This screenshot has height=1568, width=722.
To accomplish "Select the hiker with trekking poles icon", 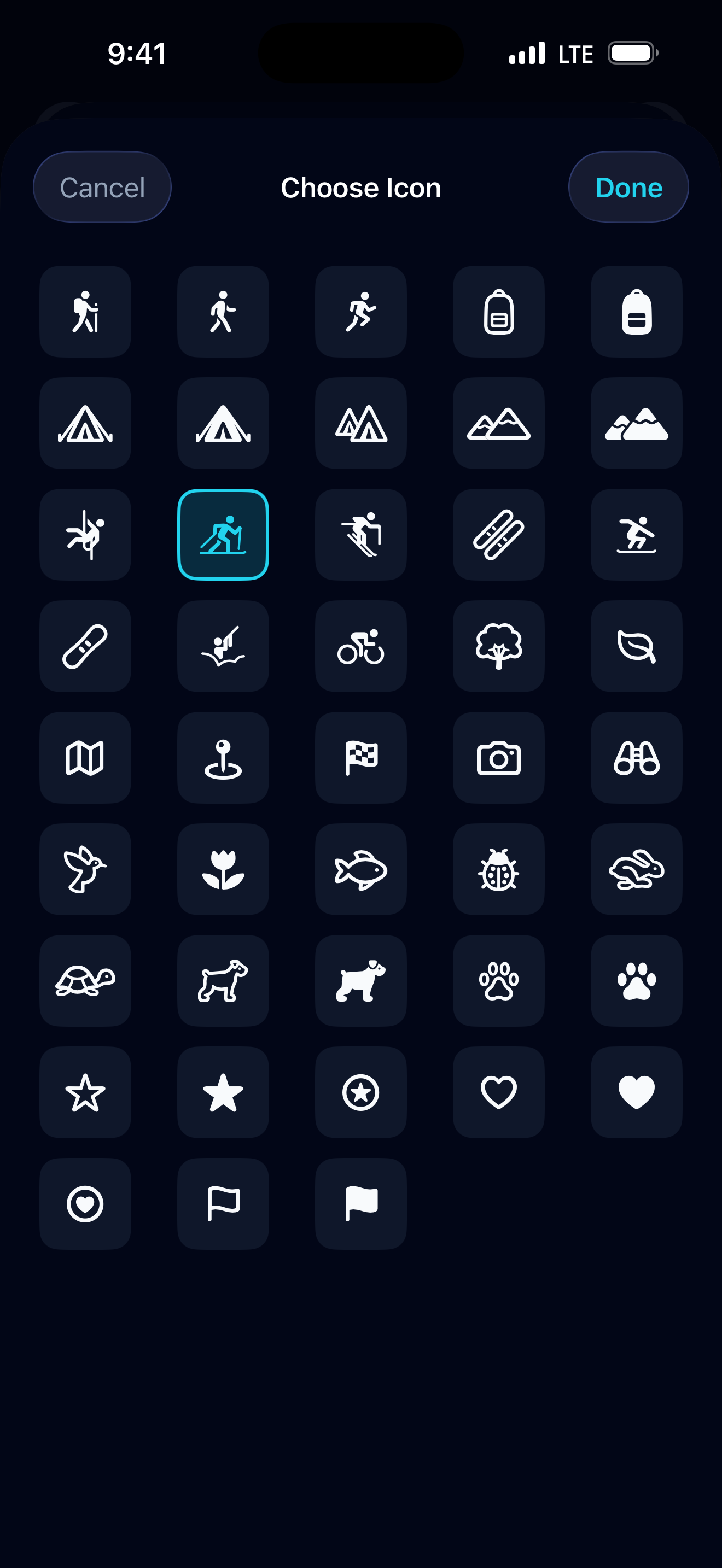I will [x=85, y=312].
